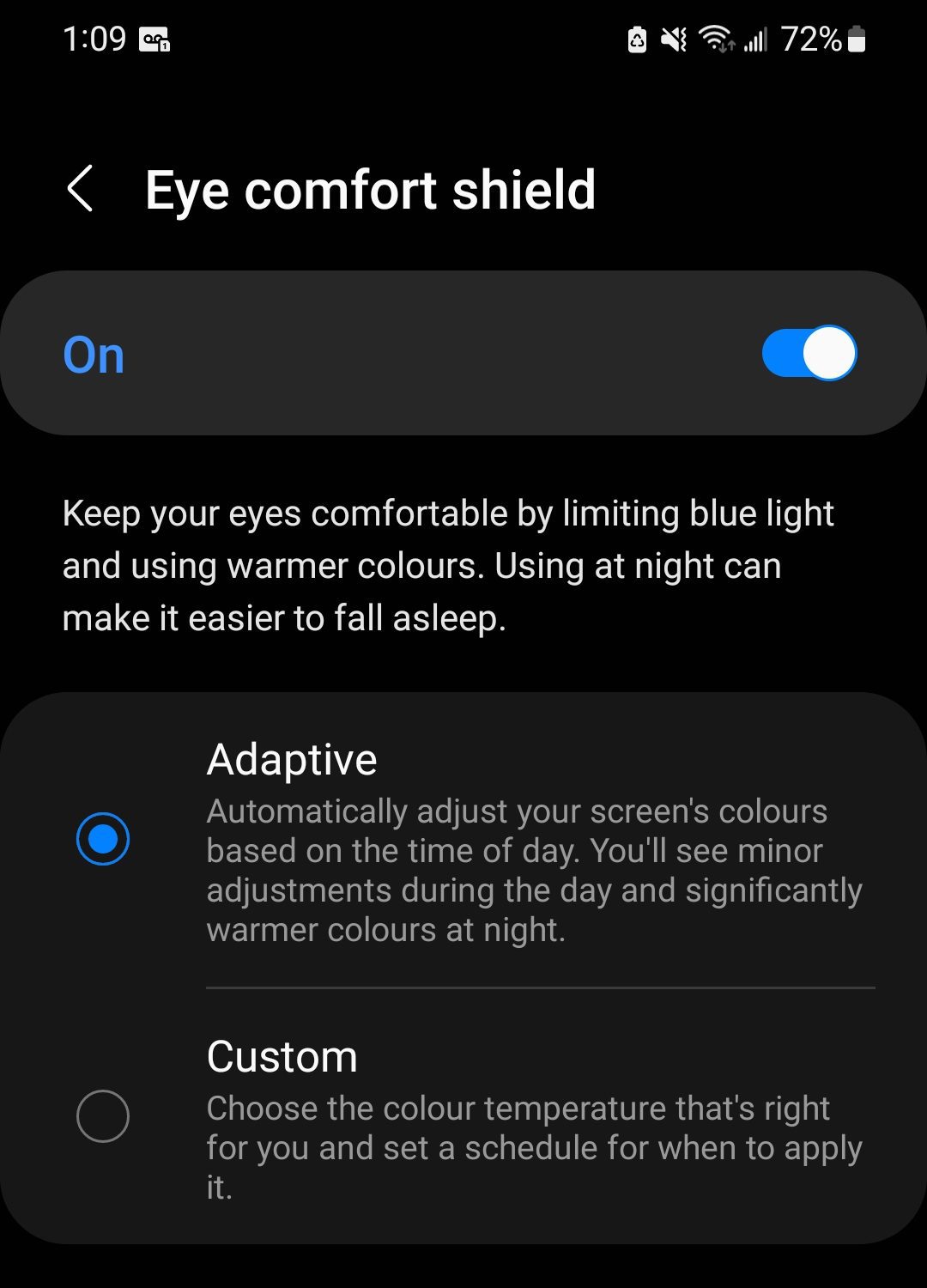
Task: Turn off the Eye comfort shield switch
Action: point(809,353)
